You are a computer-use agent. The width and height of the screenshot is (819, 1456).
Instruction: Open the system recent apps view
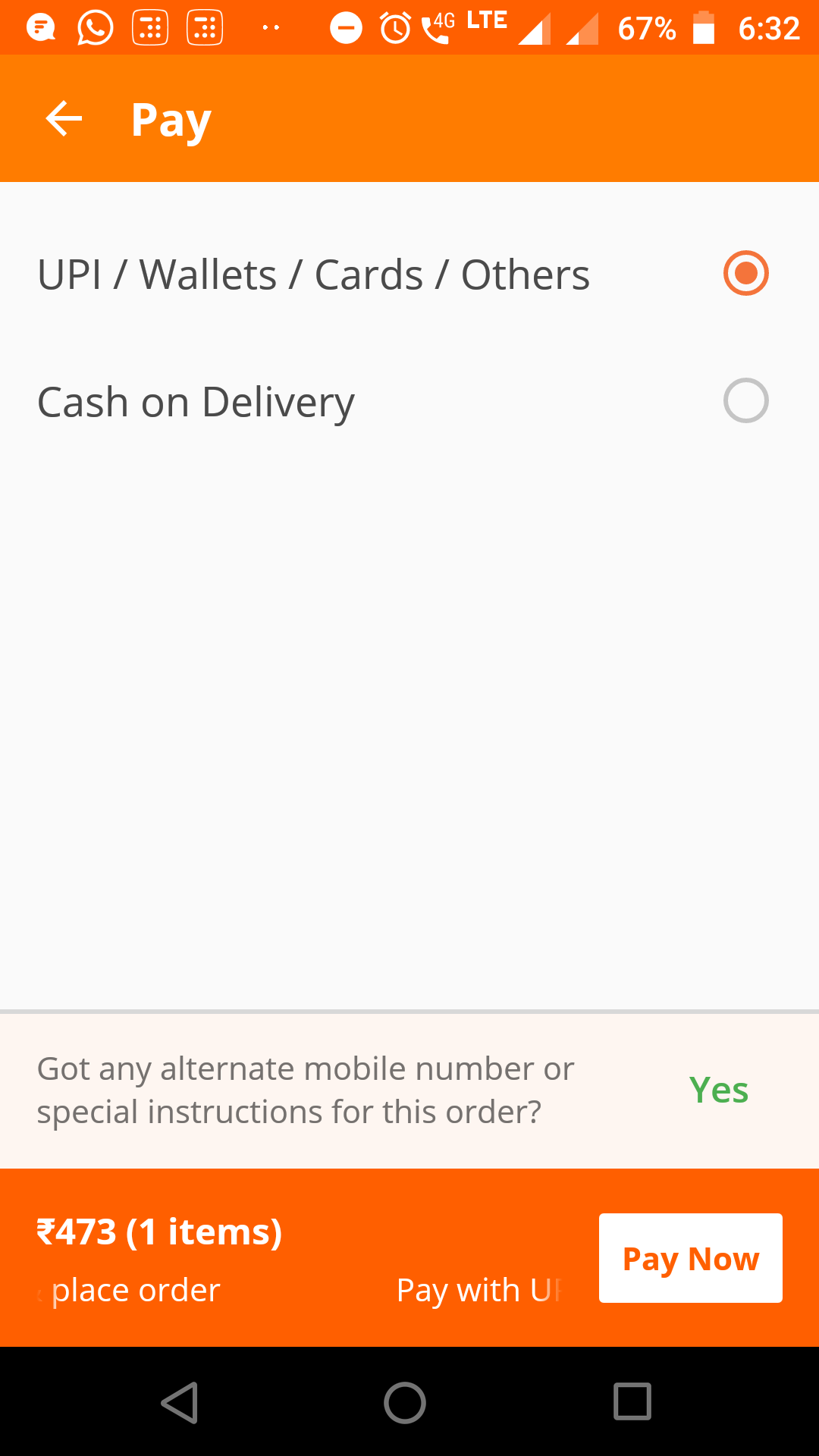pyautogui.click(x=632, y=1401)
